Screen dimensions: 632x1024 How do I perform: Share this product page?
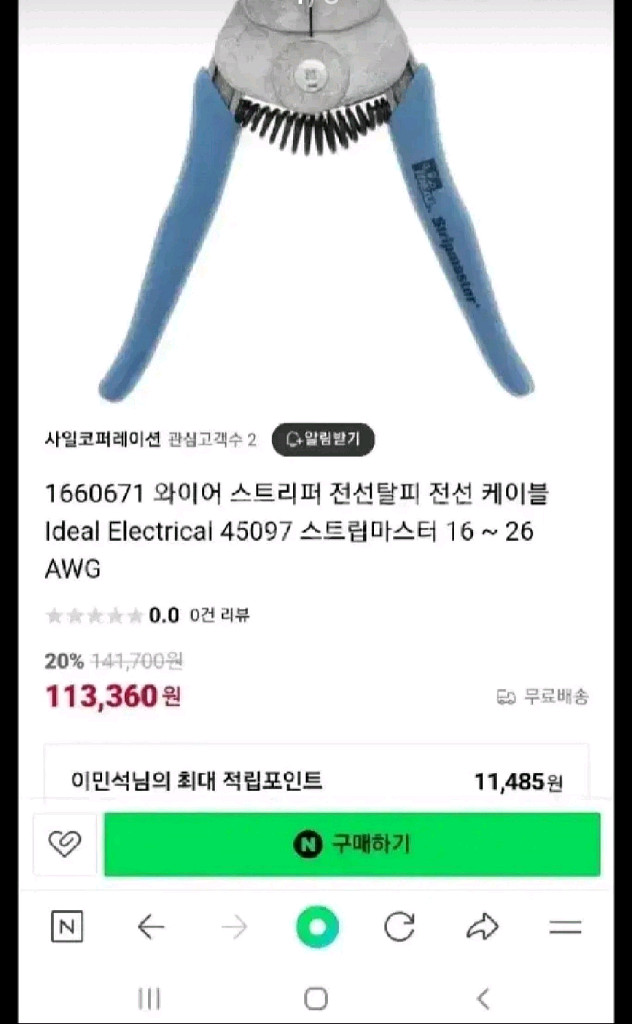pyautogui.click(x=482, y=927)
